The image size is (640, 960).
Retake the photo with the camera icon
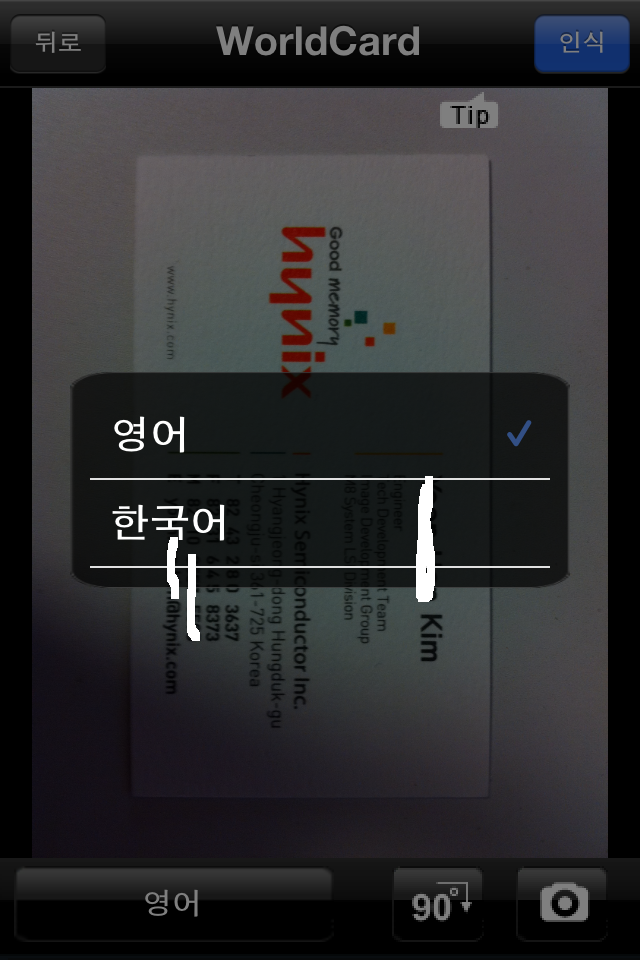click(x=562, y=904)
